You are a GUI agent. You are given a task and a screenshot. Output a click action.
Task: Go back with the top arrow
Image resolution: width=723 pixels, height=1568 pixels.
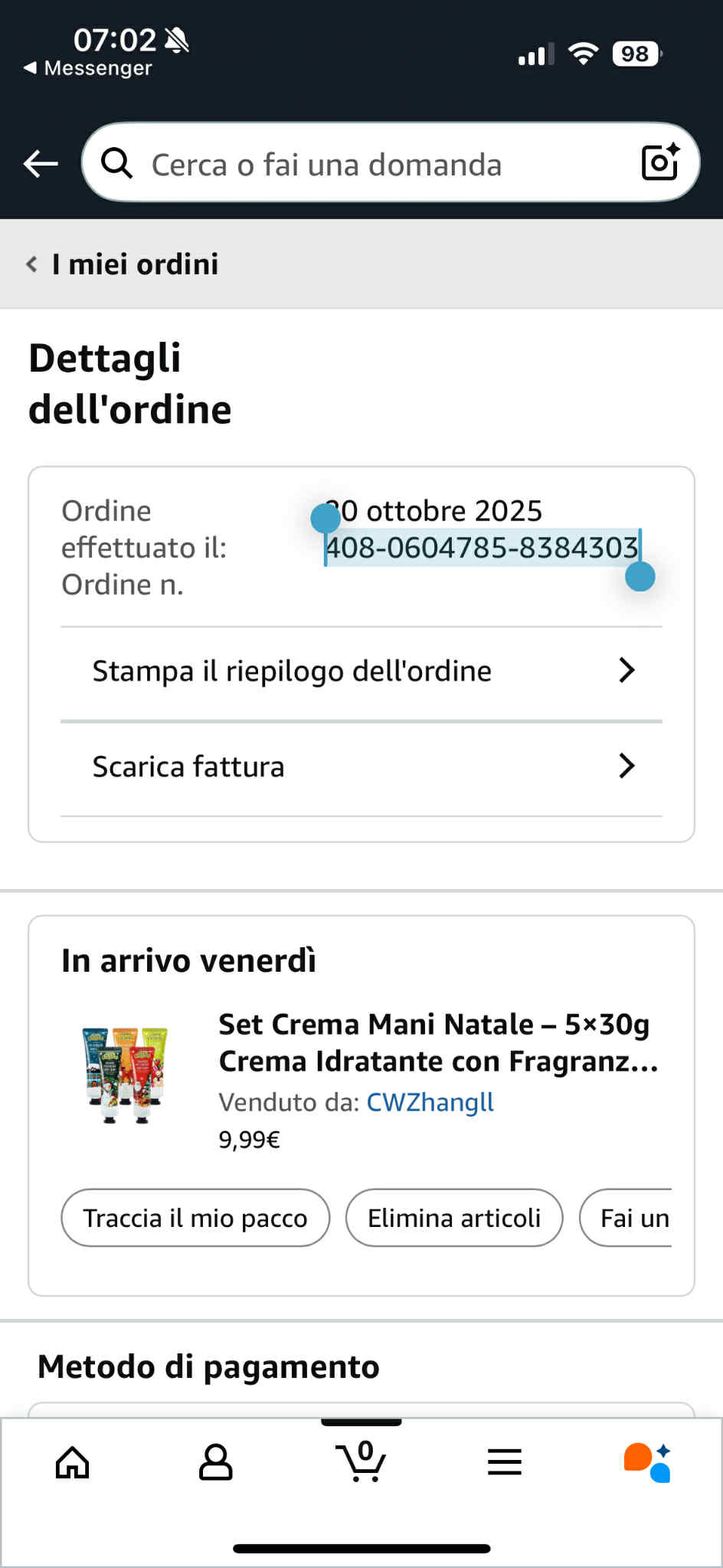41,163
